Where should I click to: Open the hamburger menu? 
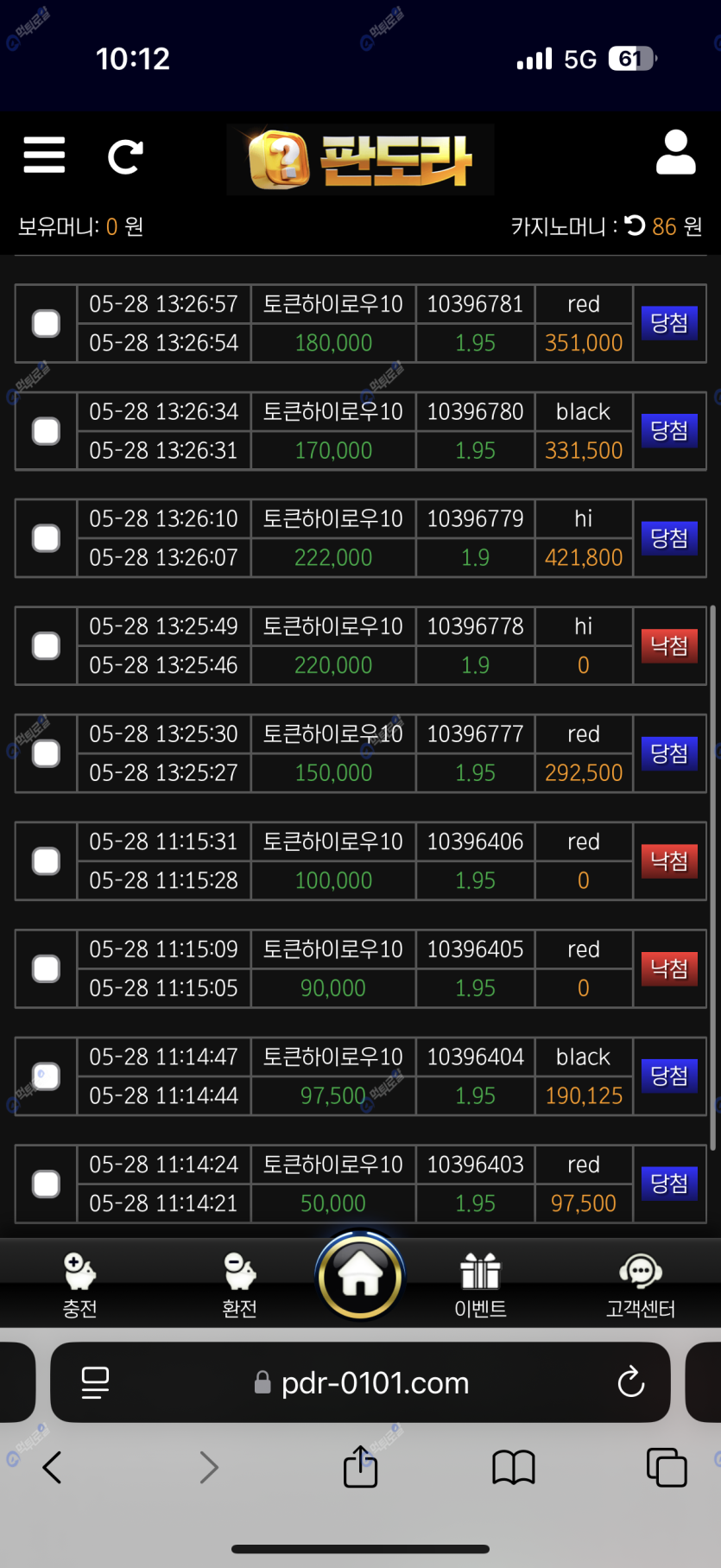click(x=44, y=156)
